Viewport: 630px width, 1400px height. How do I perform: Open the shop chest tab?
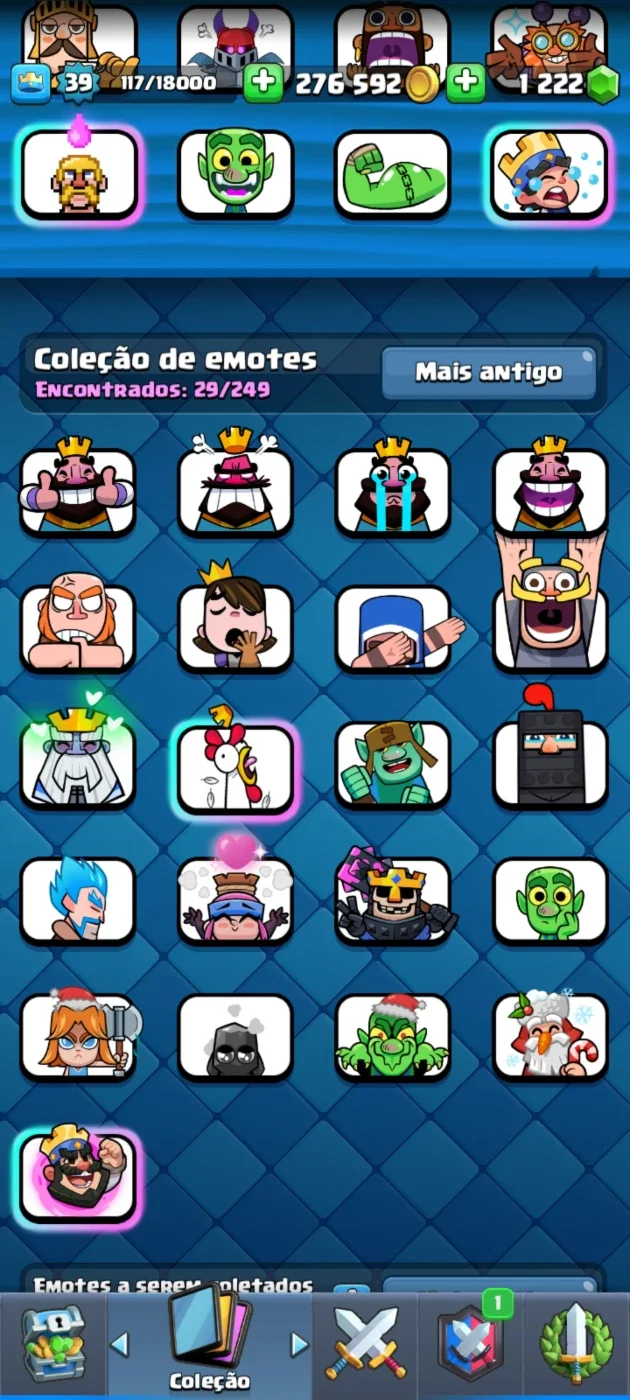coord(54,1344)
